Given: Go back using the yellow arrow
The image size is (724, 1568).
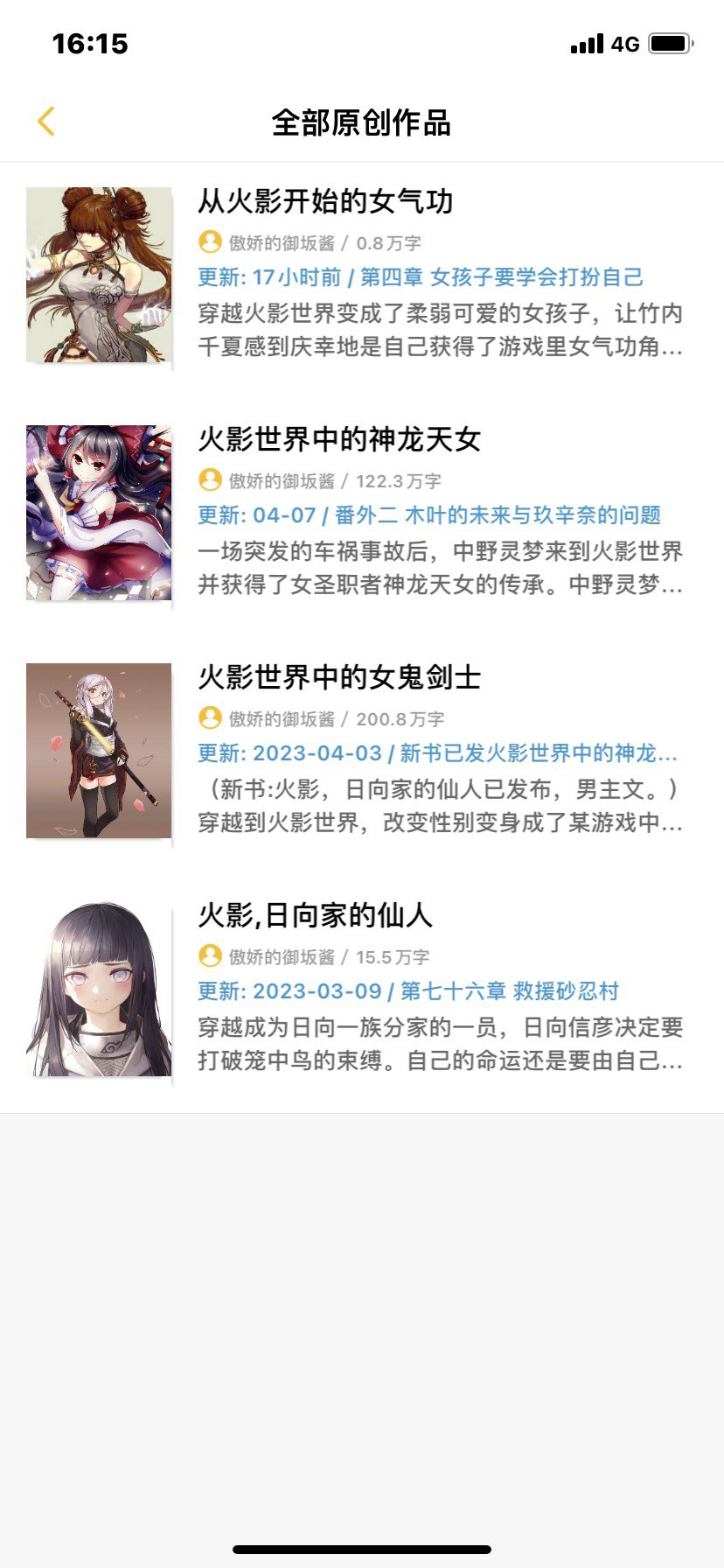Looking at the screenshot, I should point(46,122).
